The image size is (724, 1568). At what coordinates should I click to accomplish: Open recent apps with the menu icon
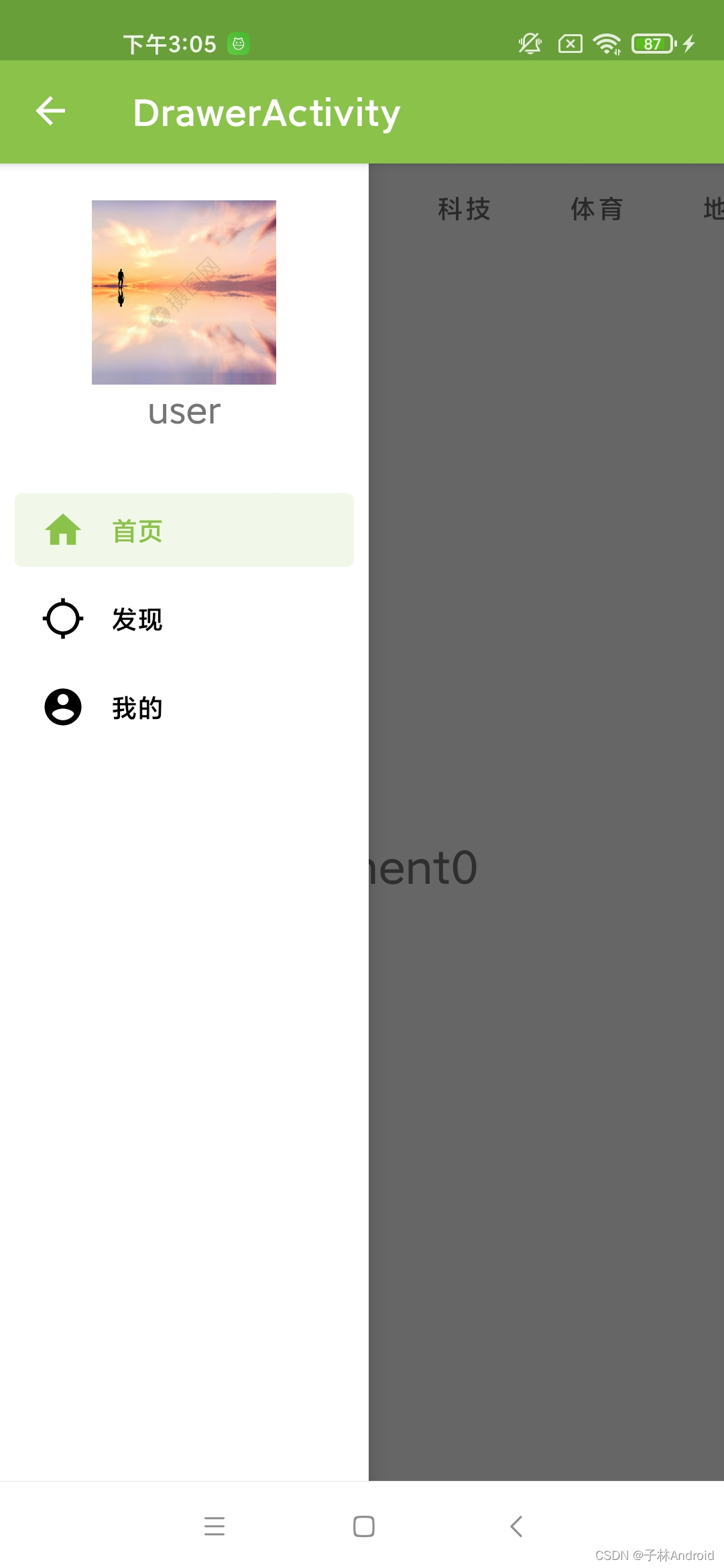215,1526
